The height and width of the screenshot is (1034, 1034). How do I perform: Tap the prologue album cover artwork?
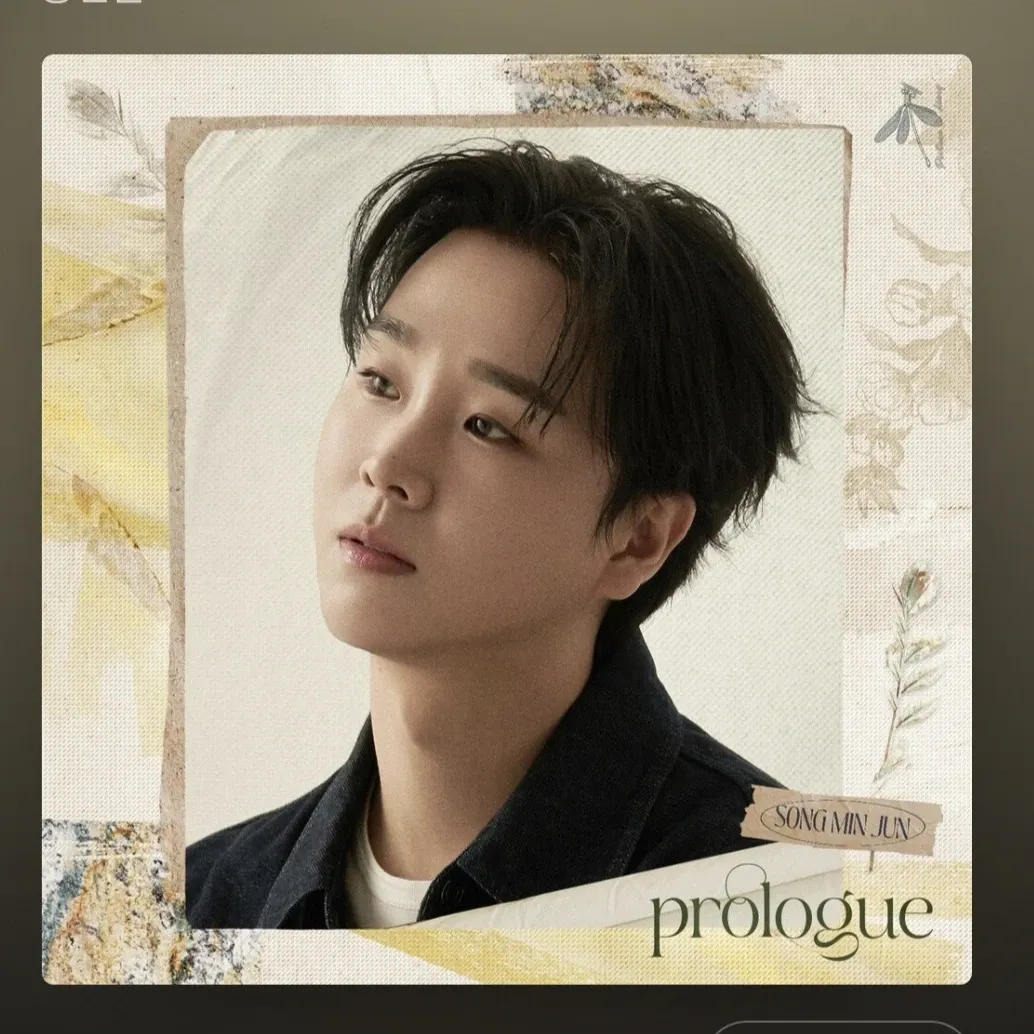[506, 520]
